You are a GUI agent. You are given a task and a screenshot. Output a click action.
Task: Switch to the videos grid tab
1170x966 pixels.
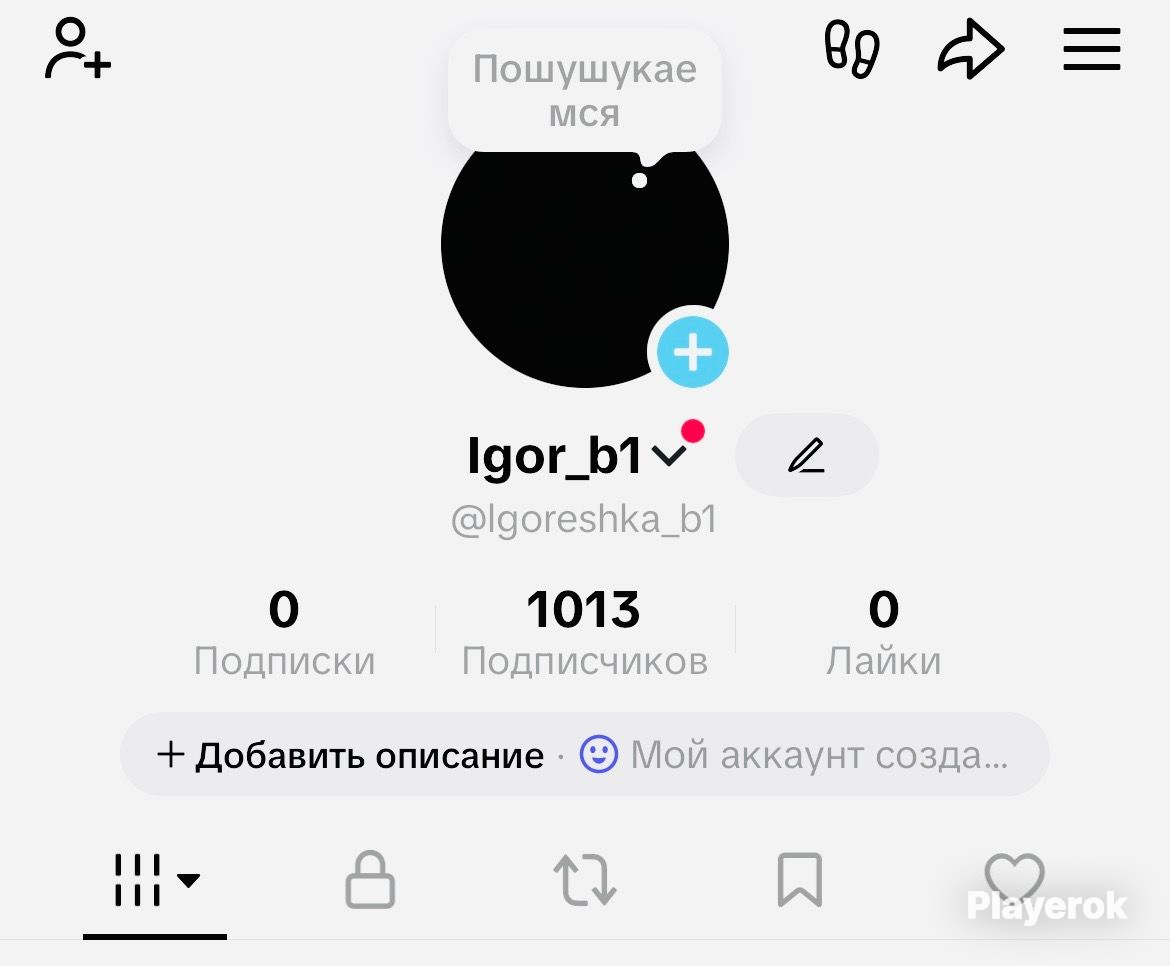(x=155, y=880)
